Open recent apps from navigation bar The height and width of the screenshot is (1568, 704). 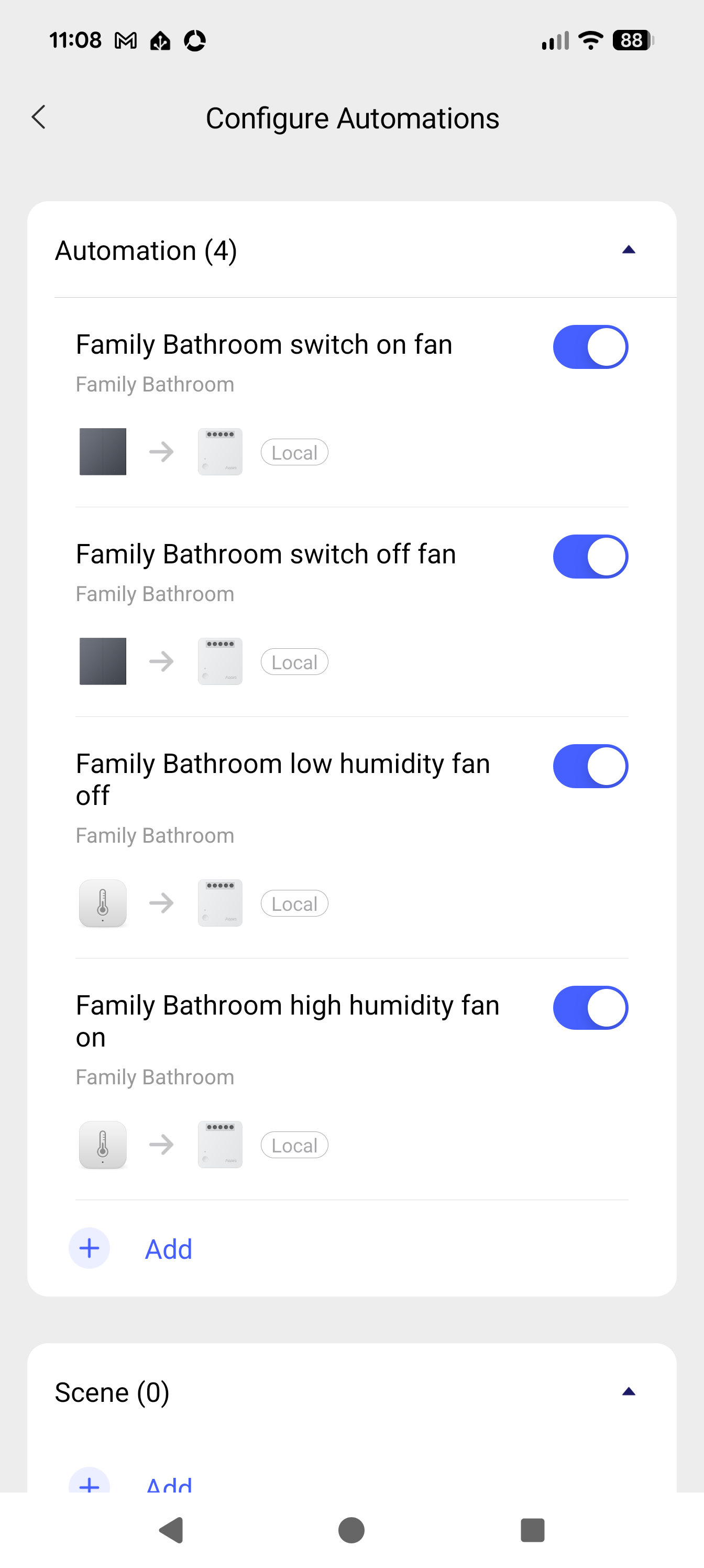(x=532, y=1530)
